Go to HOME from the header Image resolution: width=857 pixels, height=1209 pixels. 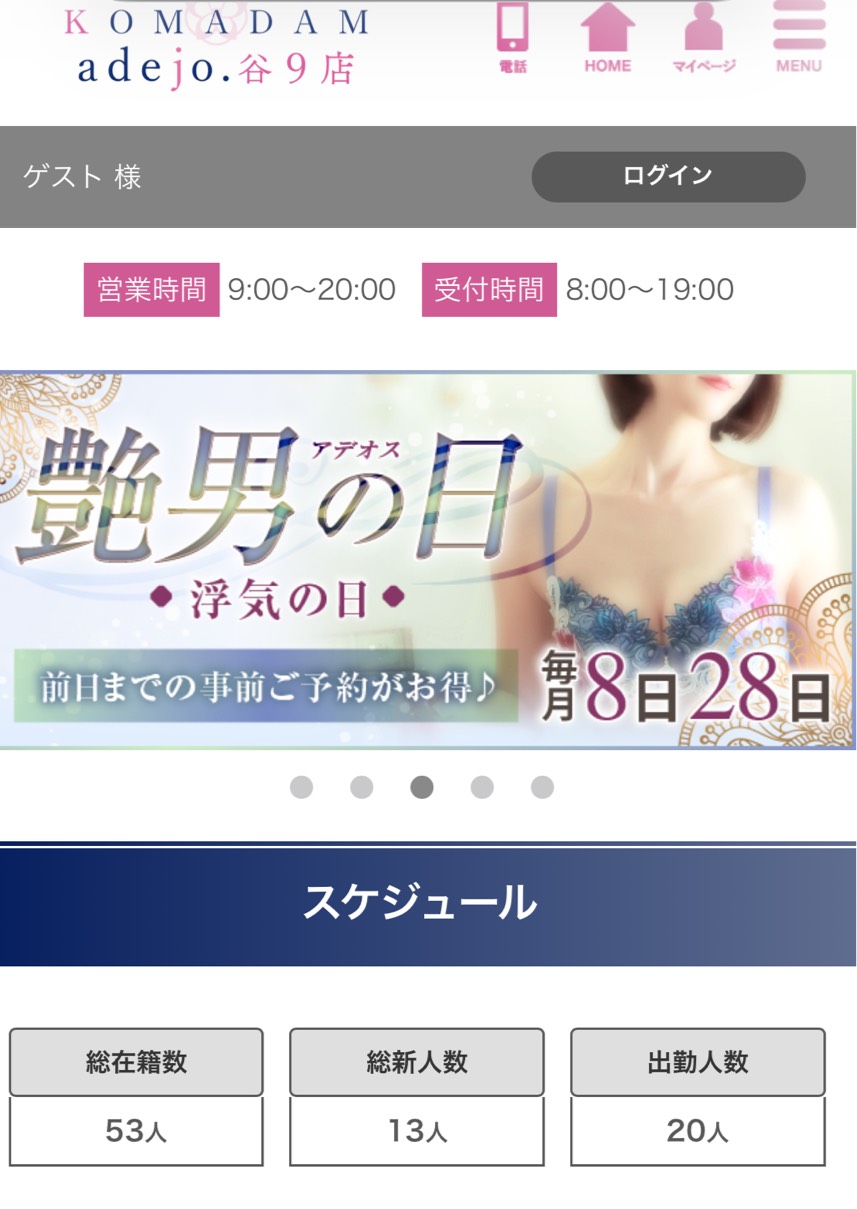(x=607, y=38)
